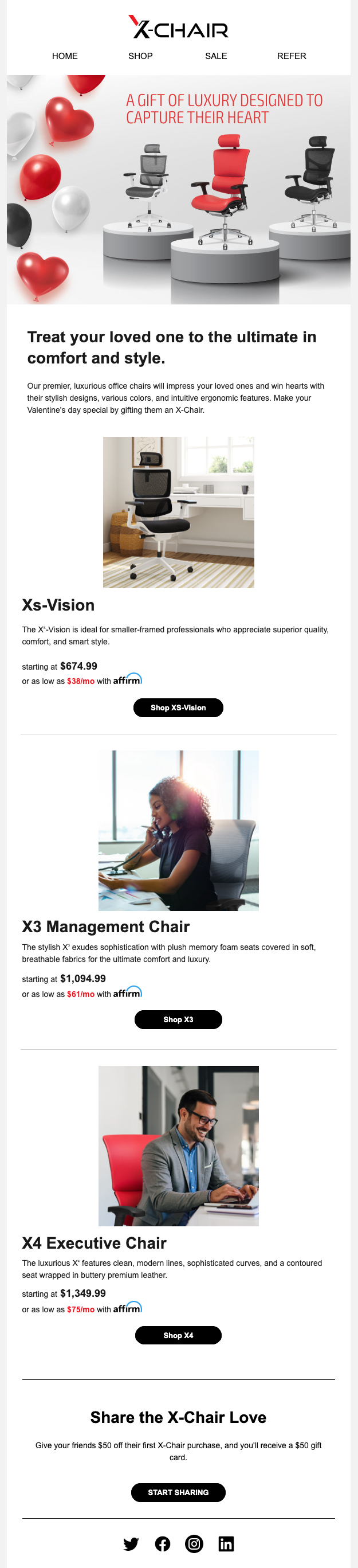This screenshot has width=358, height=1568.
Task: Visit X-Chair on Twitter
Action: [x=131, y=1544]
